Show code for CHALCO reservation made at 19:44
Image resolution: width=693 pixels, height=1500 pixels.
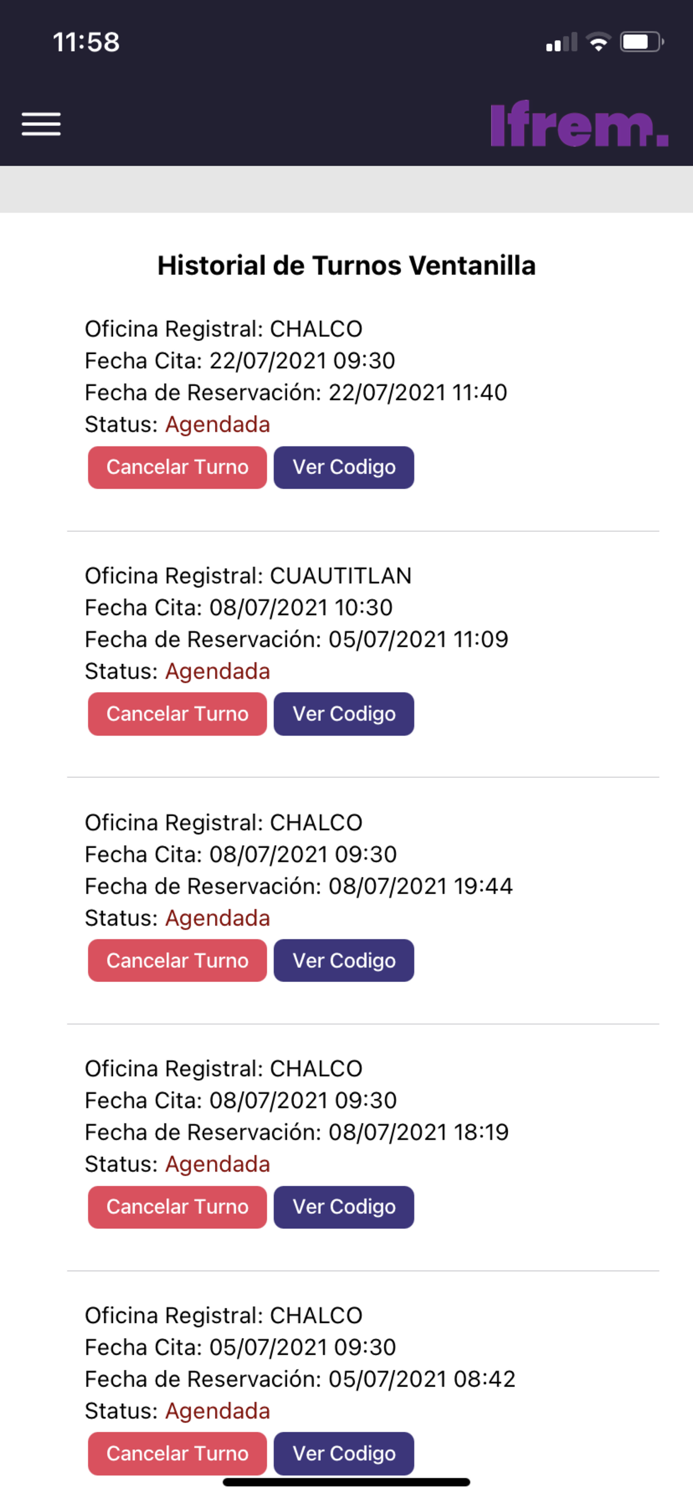(x=343, y=960)
